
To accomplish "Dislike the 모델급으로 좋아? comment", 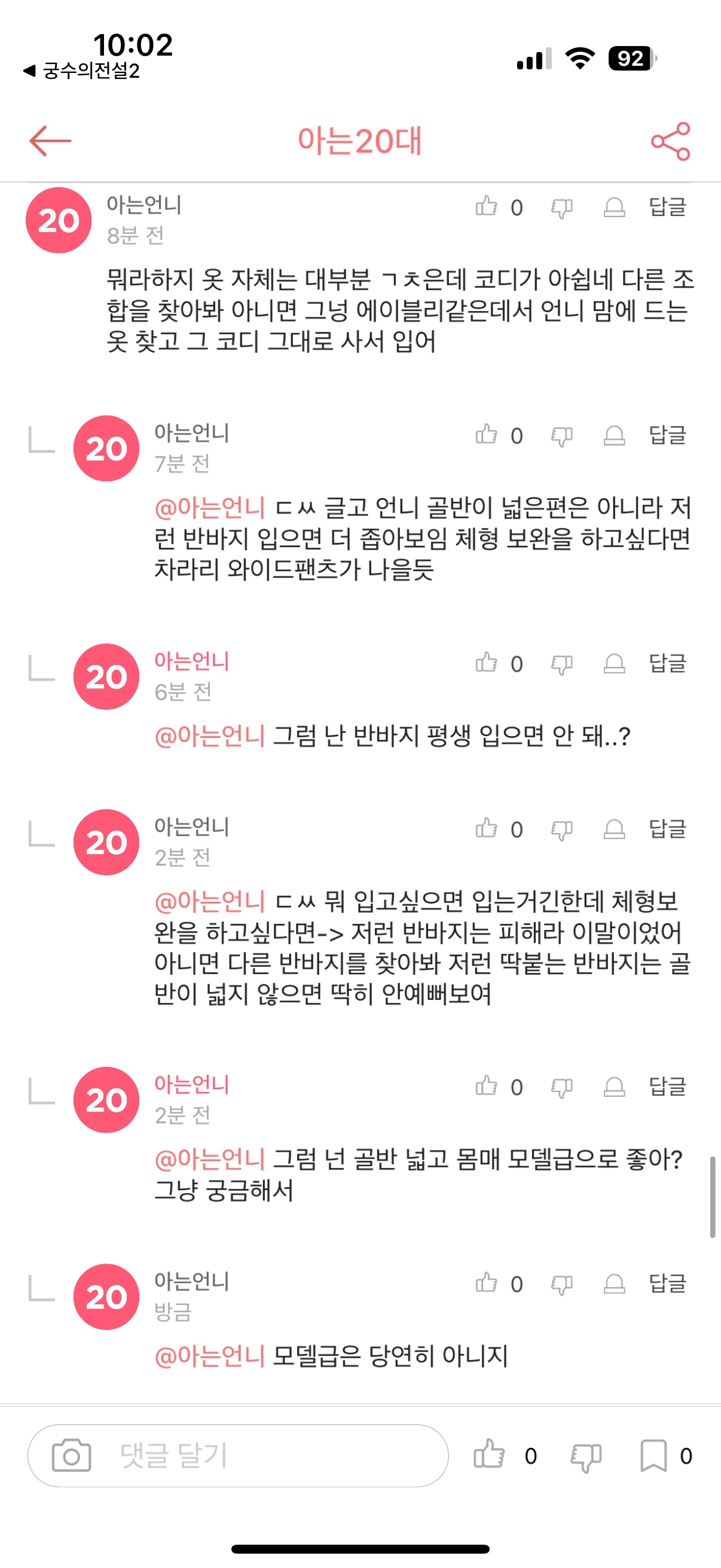I will (561, 1087).
